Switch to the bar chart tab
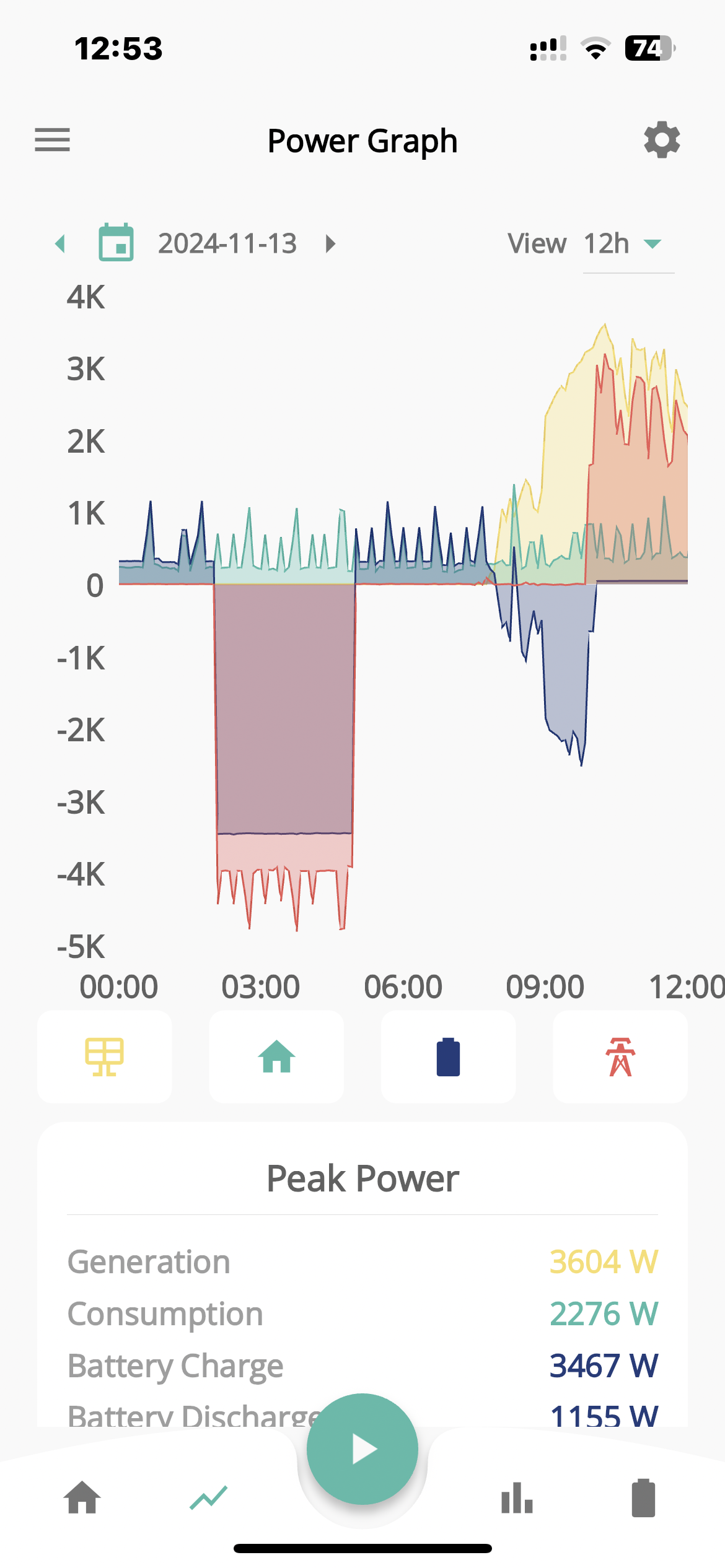The height and width of the screenshot is (1568, 725). point(517,1498)
